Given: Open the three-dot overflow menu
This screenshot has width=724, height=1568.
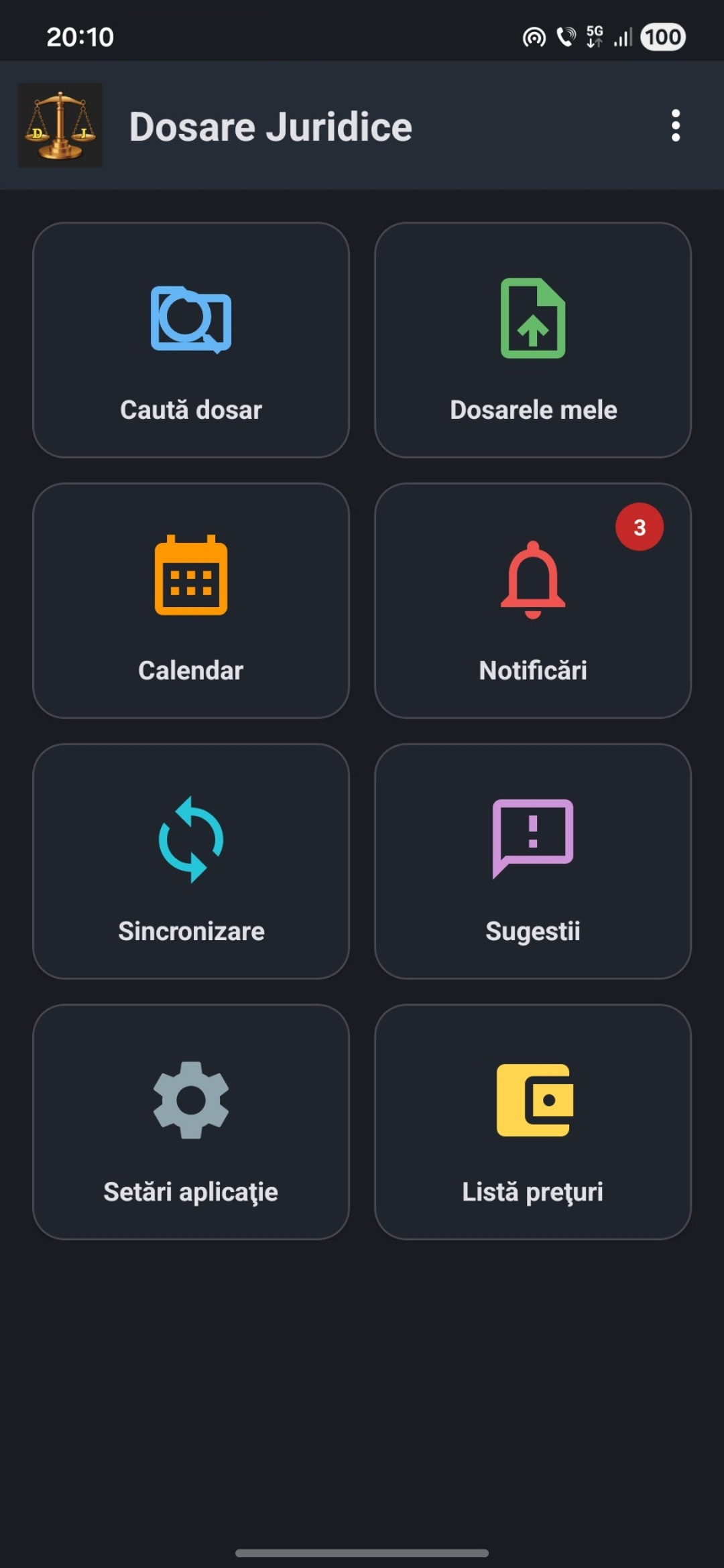Looking at the screenshot, I should click(675, 127).
